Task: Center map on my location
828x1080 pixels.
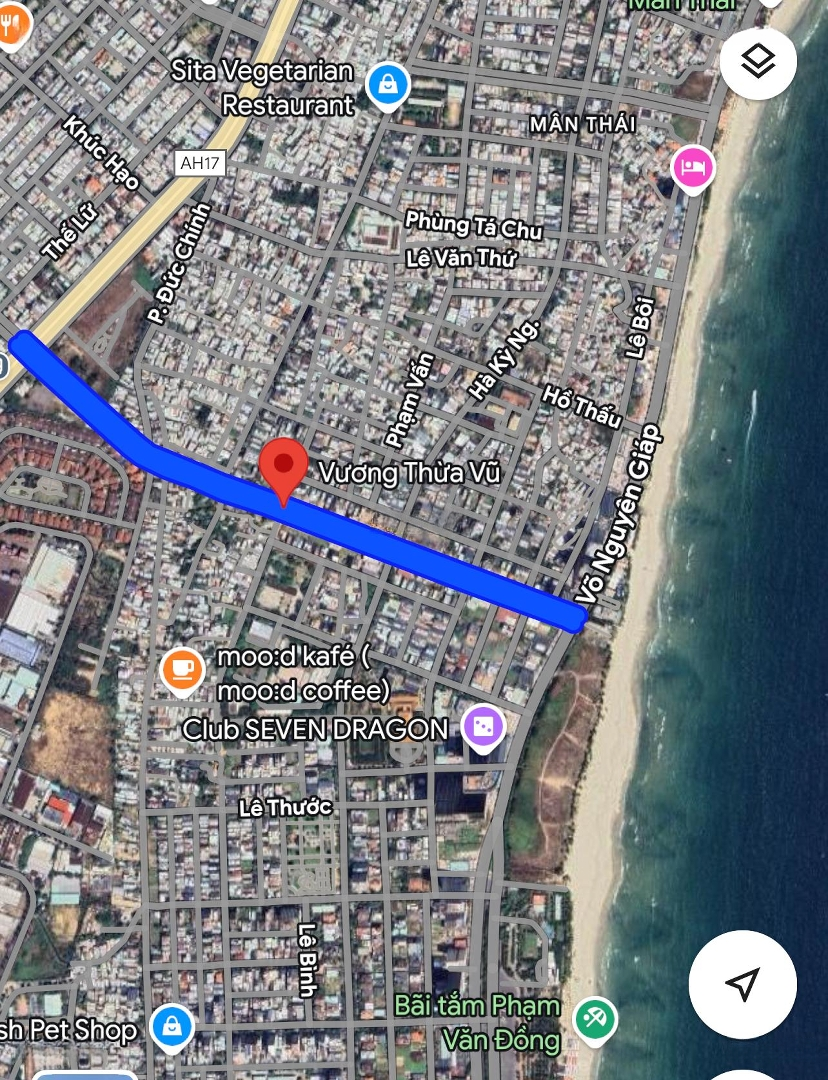Action: point(742,983)
